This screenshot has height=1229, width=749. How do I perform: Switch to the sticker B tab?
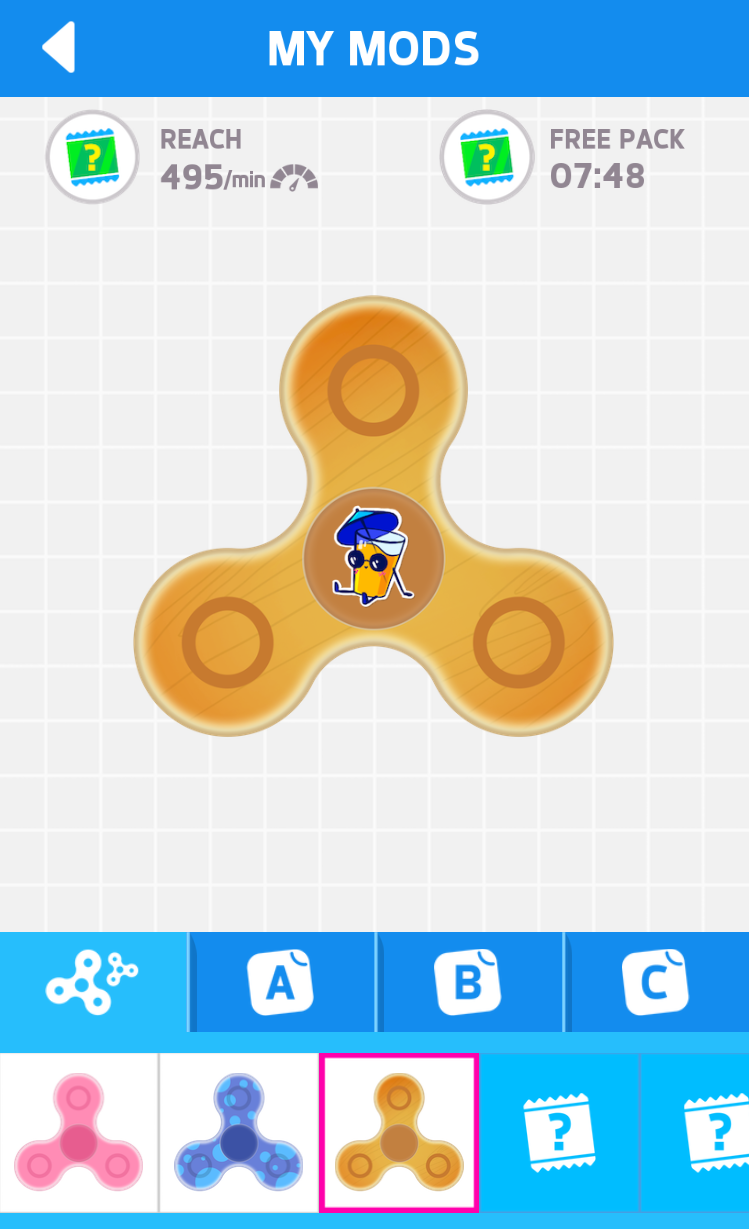pyautogui.click(x=468, y=982)
